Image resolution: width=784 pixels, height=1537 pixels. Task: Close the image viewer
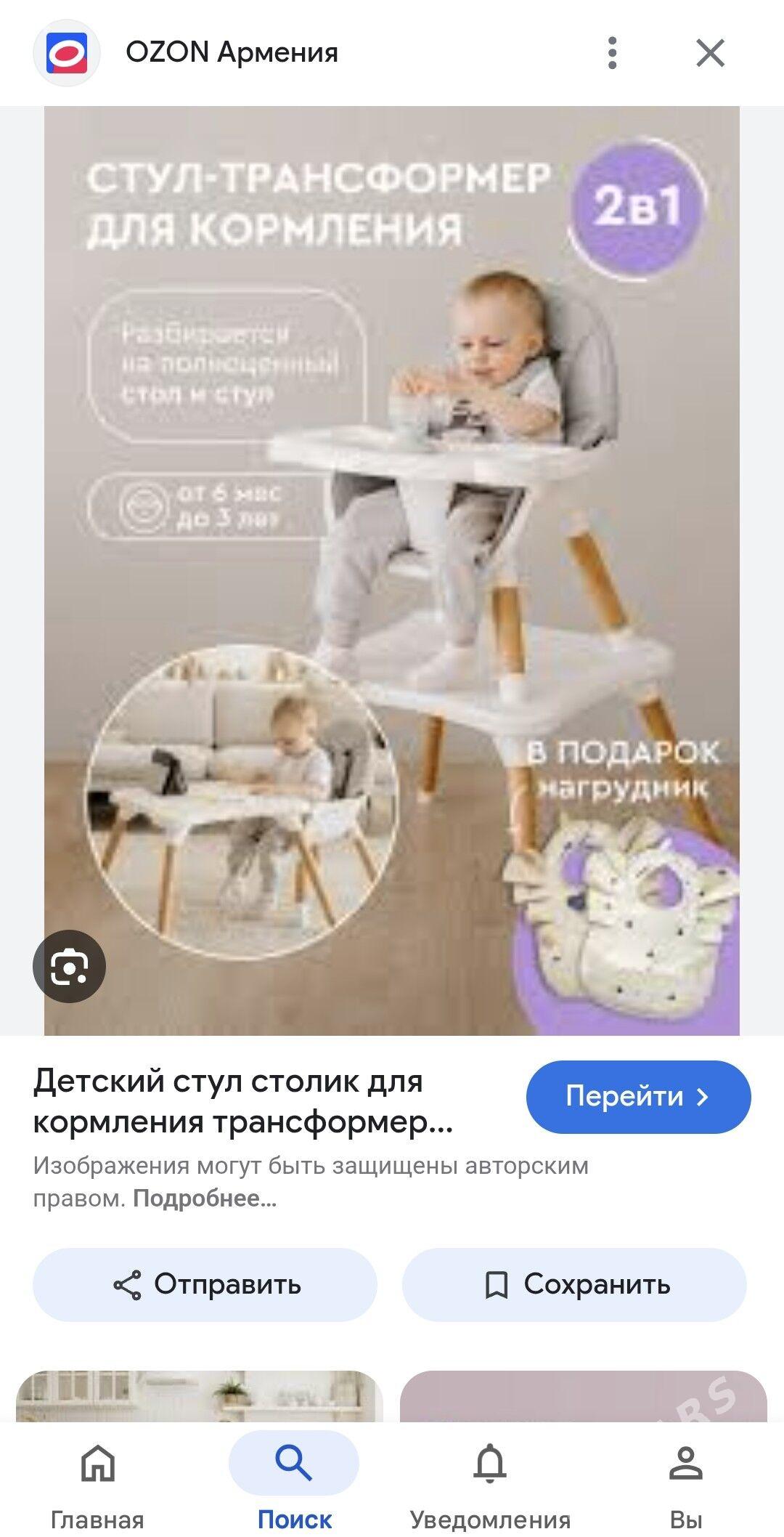coord(709,53)
